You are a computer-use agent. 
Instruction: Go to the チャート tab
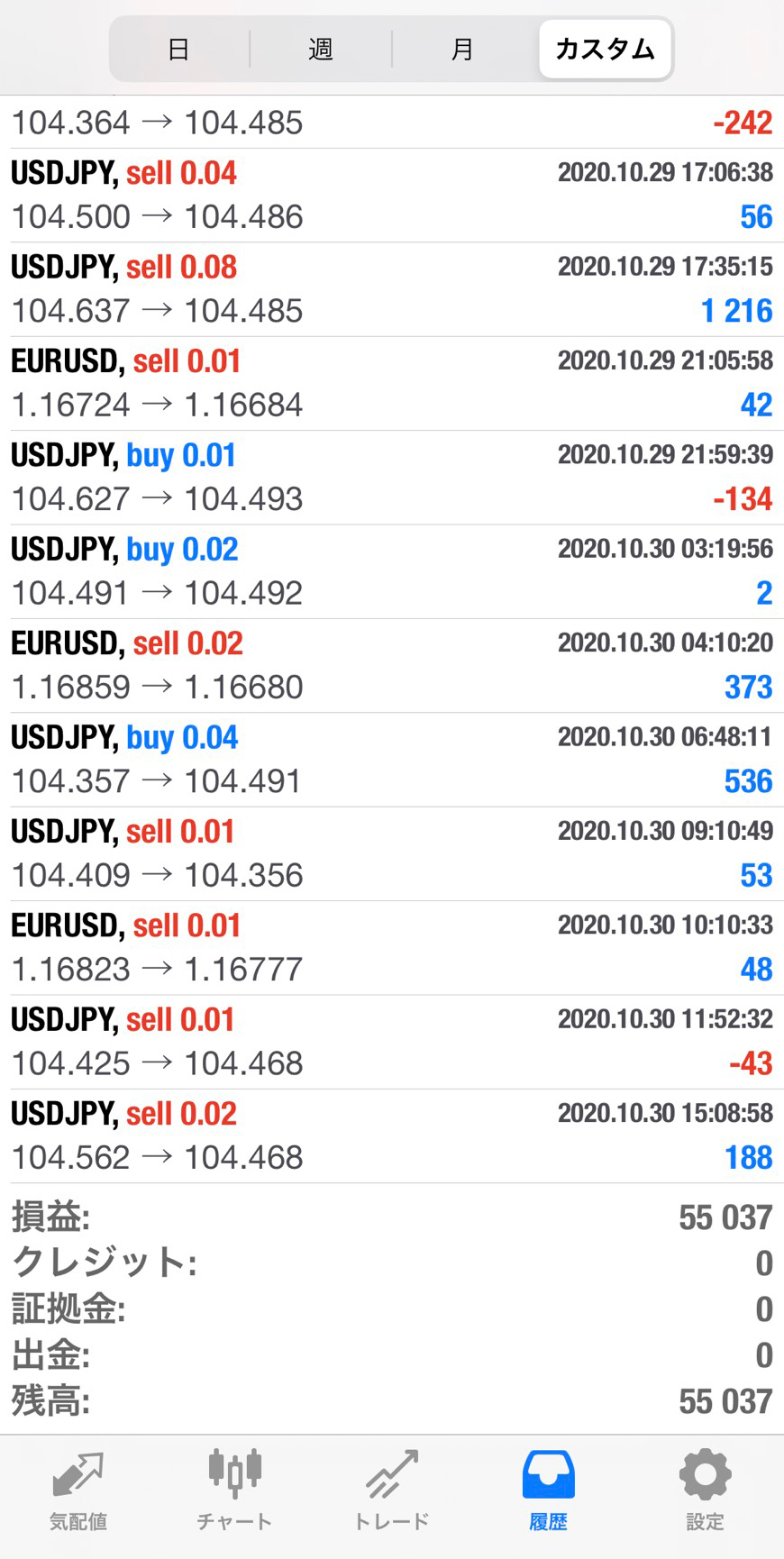click(x=234, y=1491)
